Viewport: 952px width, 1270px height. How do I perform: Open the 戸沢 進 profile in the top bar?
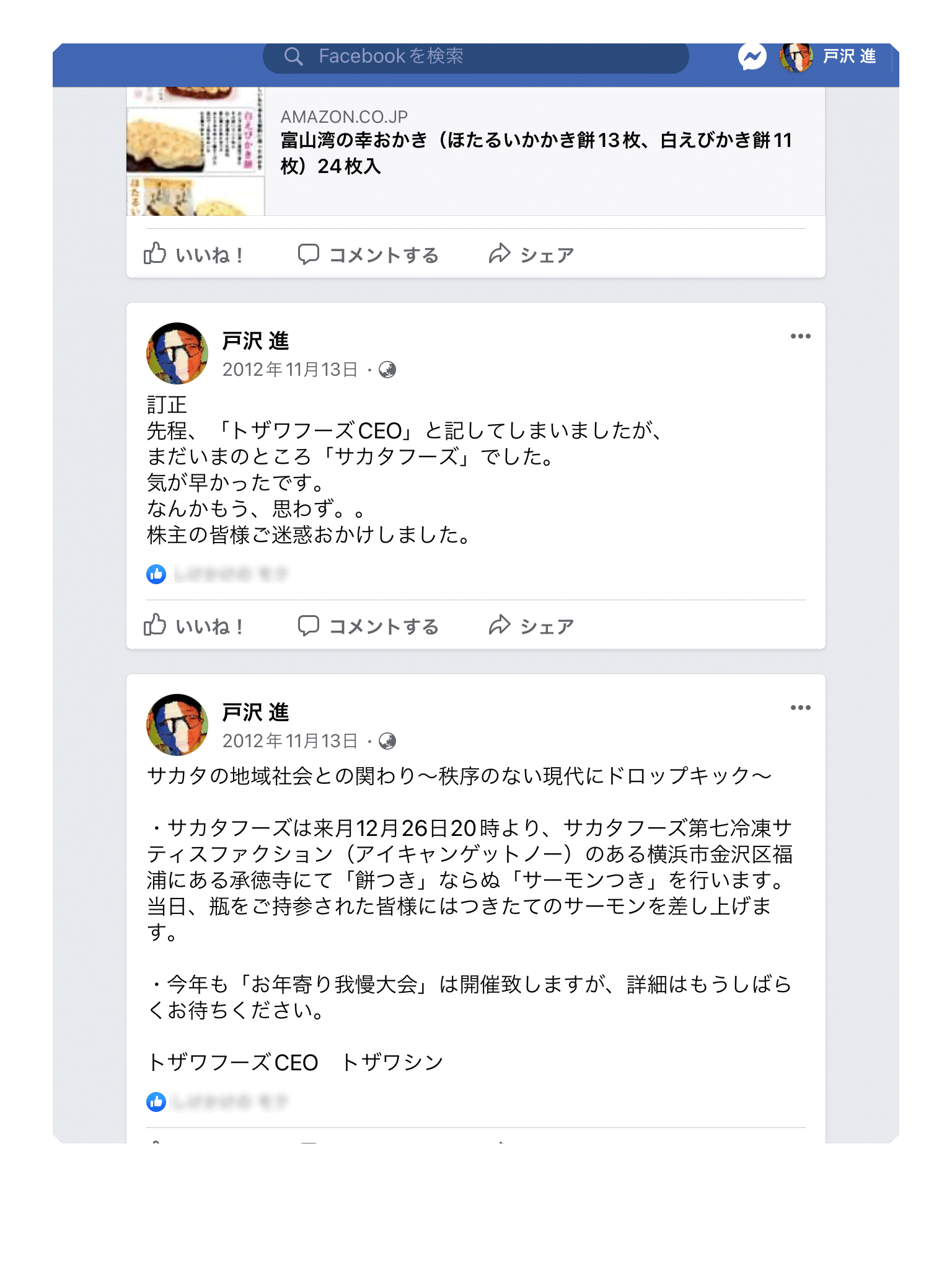(829, 57)
